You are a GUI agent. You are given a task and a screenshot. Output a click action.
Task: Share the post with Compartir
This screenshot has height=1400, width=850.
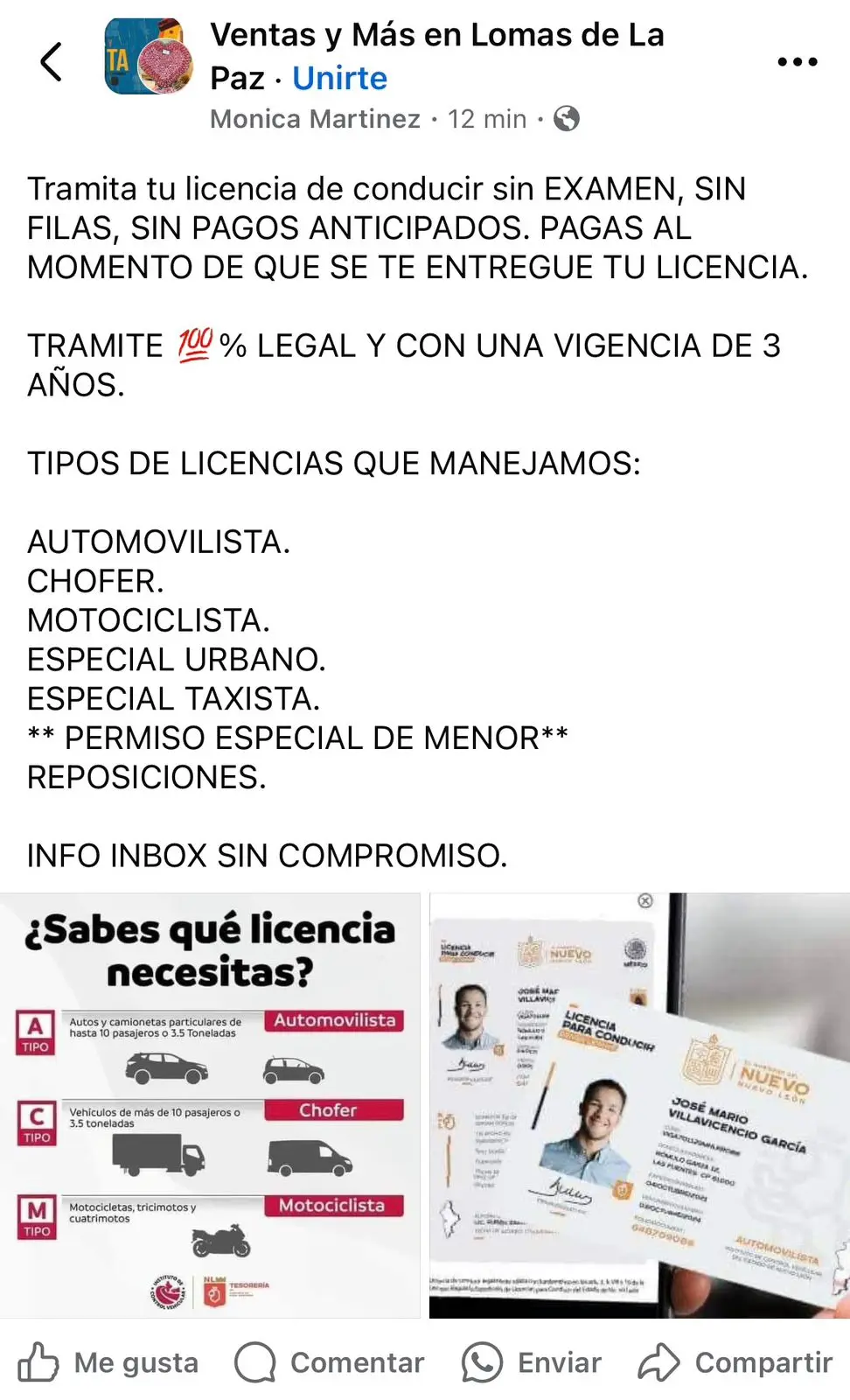pos(735,1362)
